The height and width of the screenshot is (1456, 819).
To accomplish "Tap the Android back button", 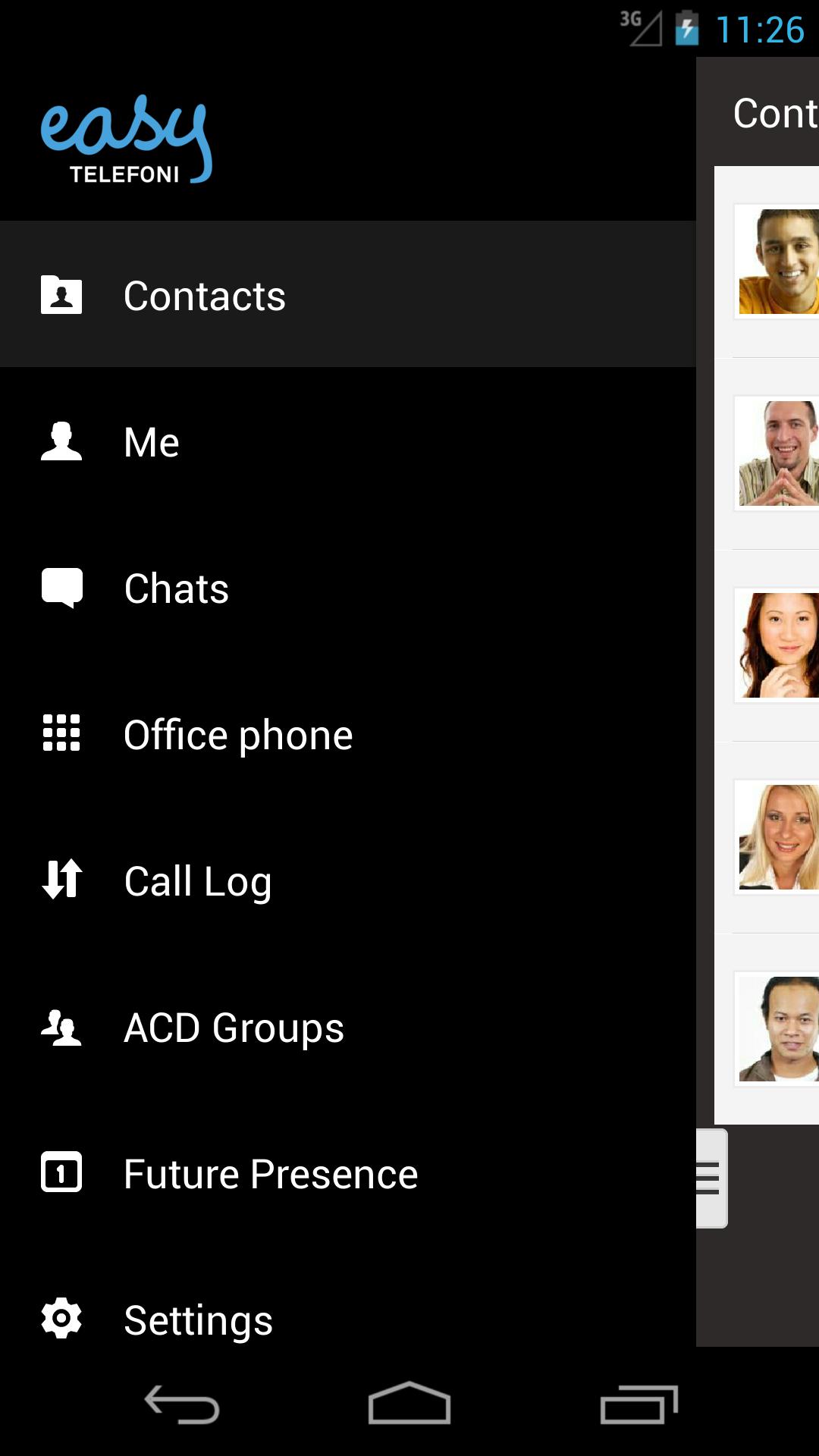I will (x=182, y=1404).
